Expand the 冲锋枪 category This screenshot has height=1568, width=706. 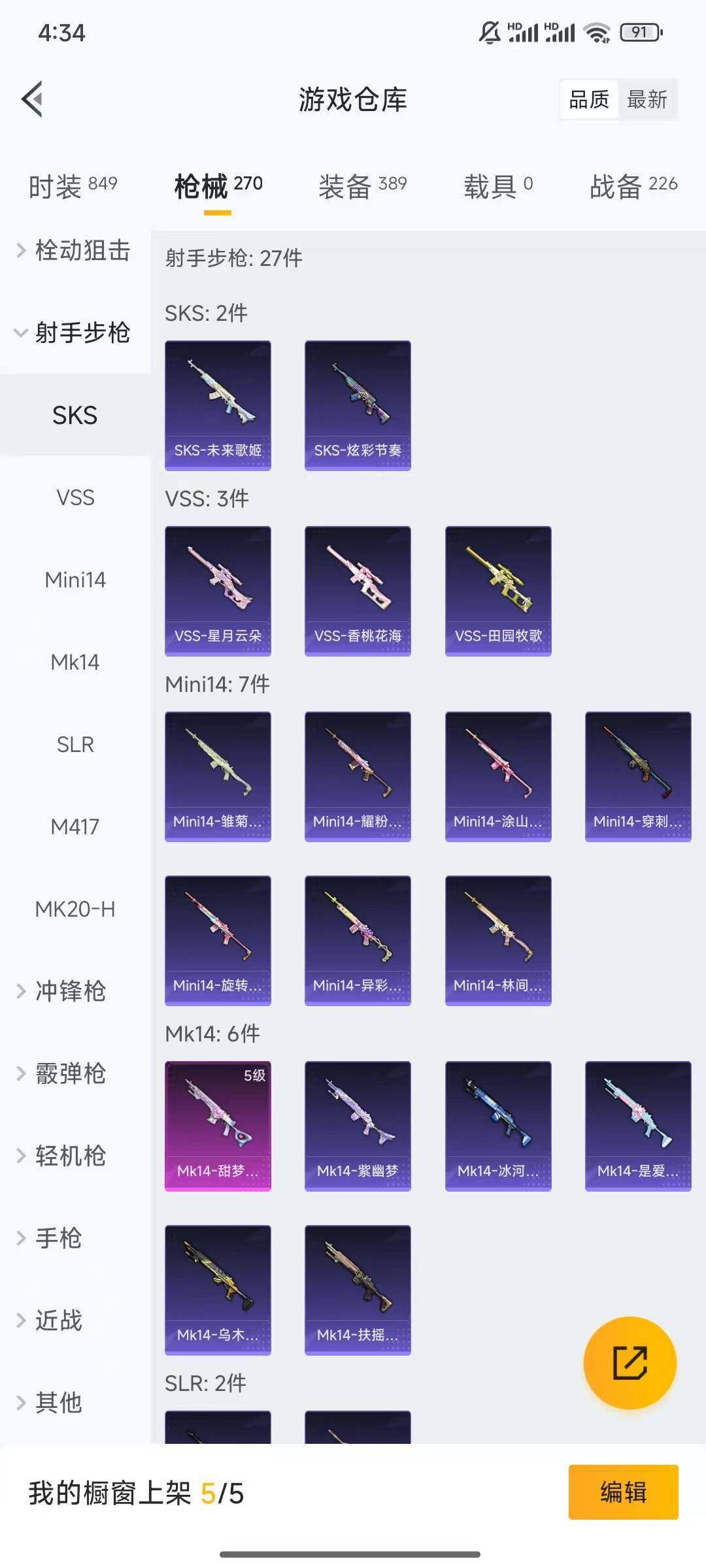click(71, 991)
